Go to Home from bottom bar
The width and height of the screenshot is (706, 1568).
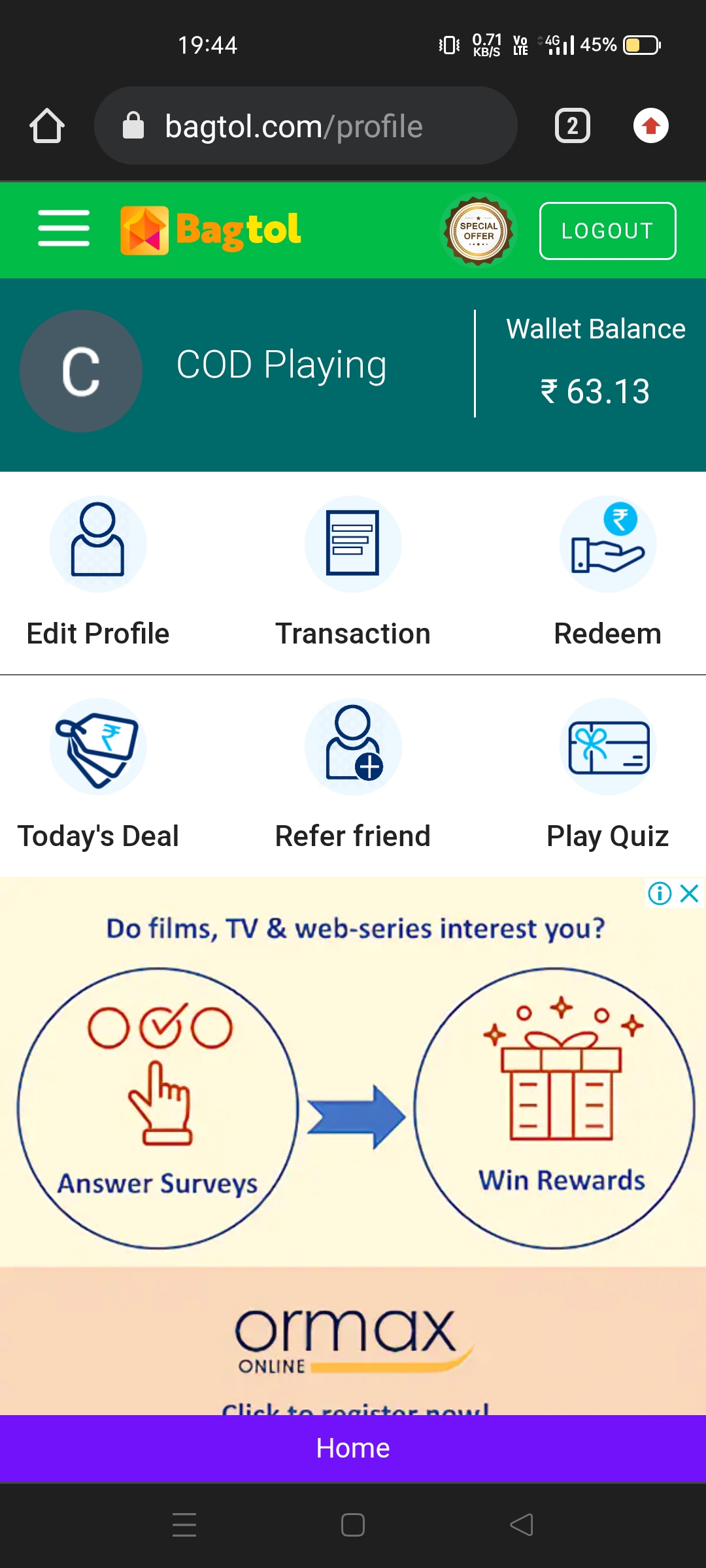pyautogui.click(x=353, y=1448)
